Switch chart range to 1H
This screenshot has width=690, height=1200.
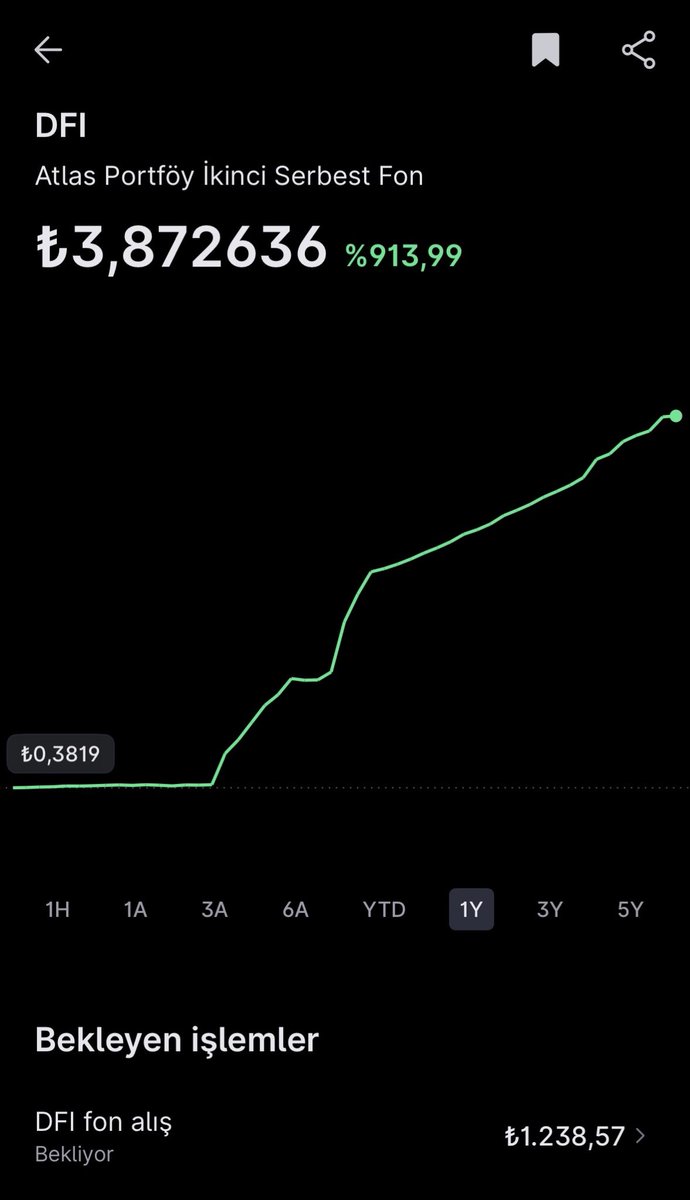pos(58,910)
